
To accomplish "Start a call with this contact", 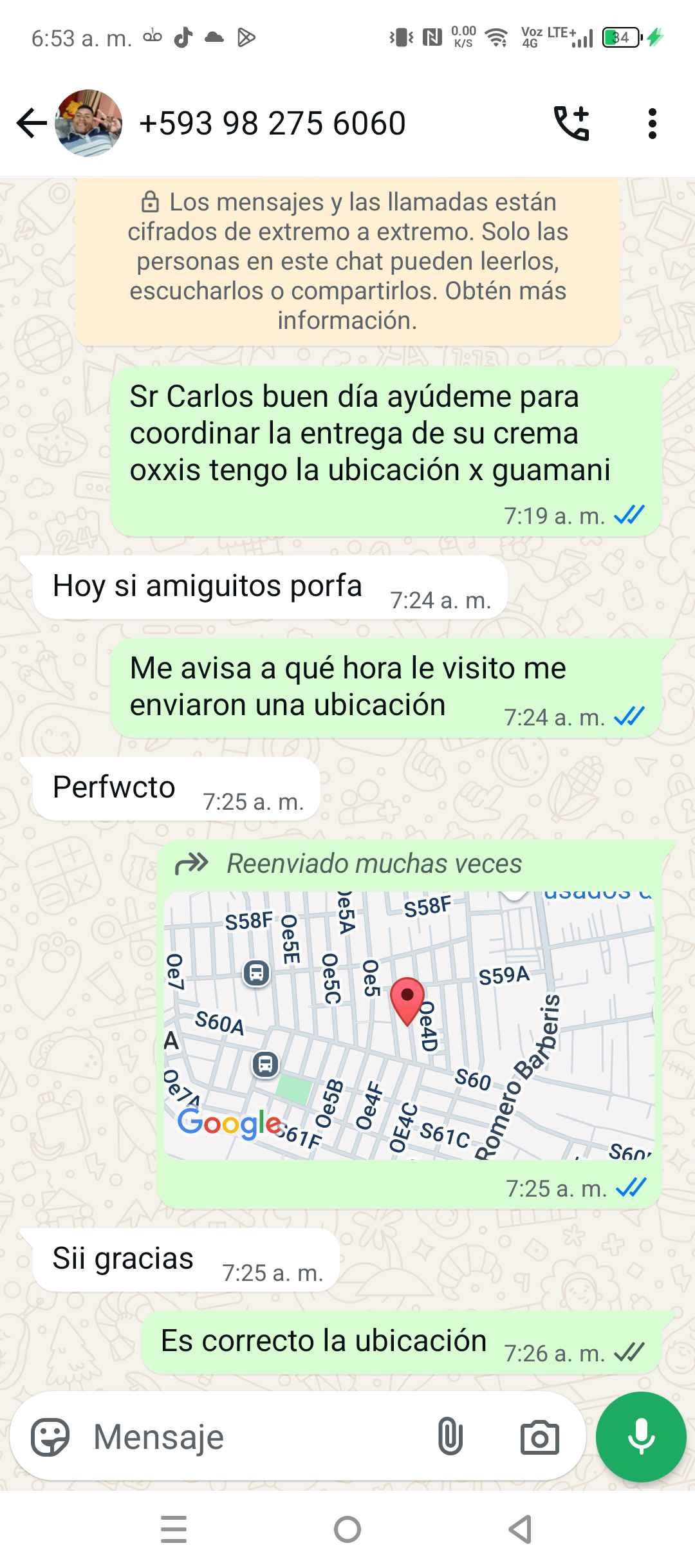I will tap(571, 123).
